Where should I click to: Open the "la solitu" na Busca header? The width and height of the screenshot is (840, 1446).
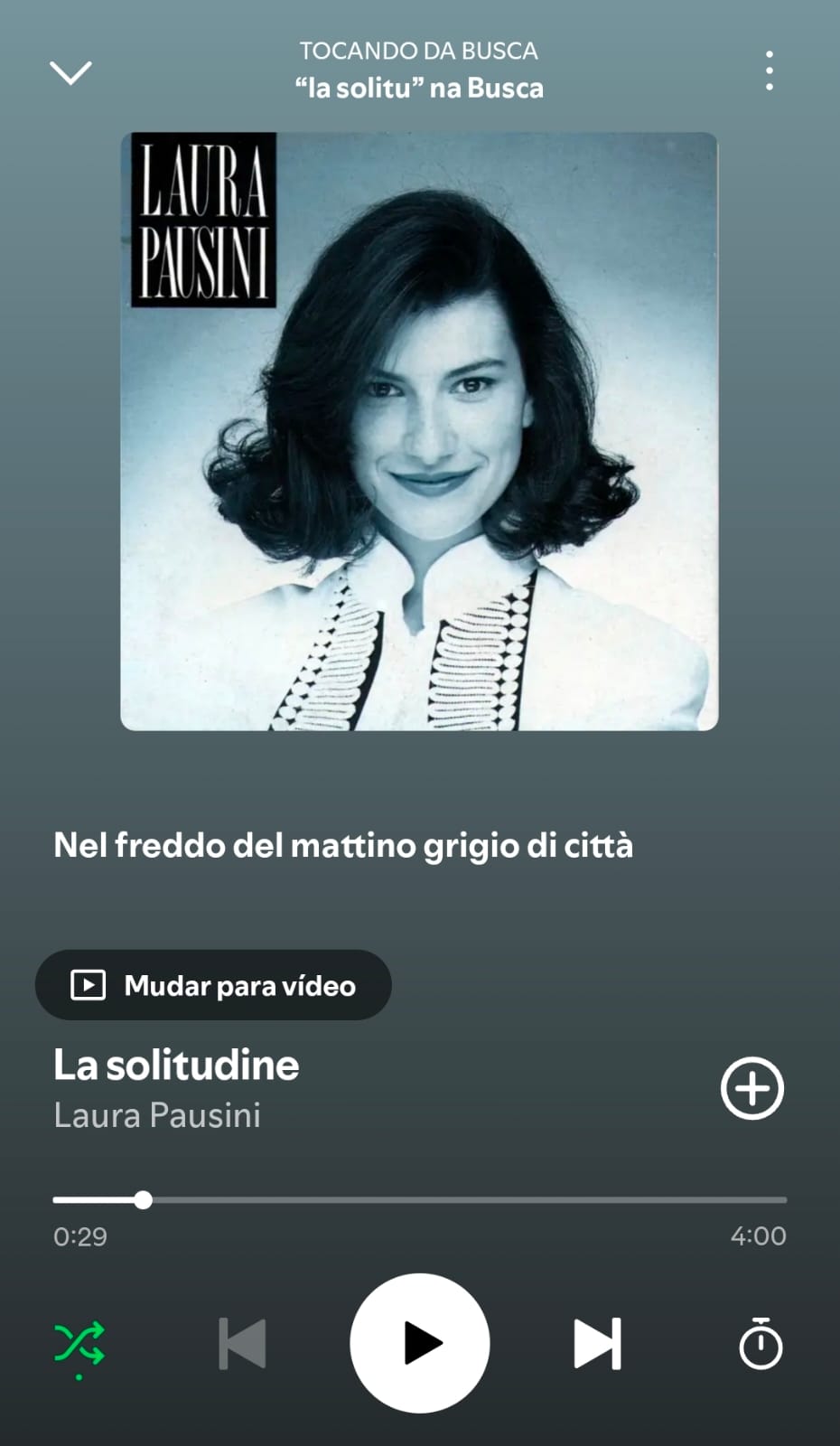click(419, 88)
